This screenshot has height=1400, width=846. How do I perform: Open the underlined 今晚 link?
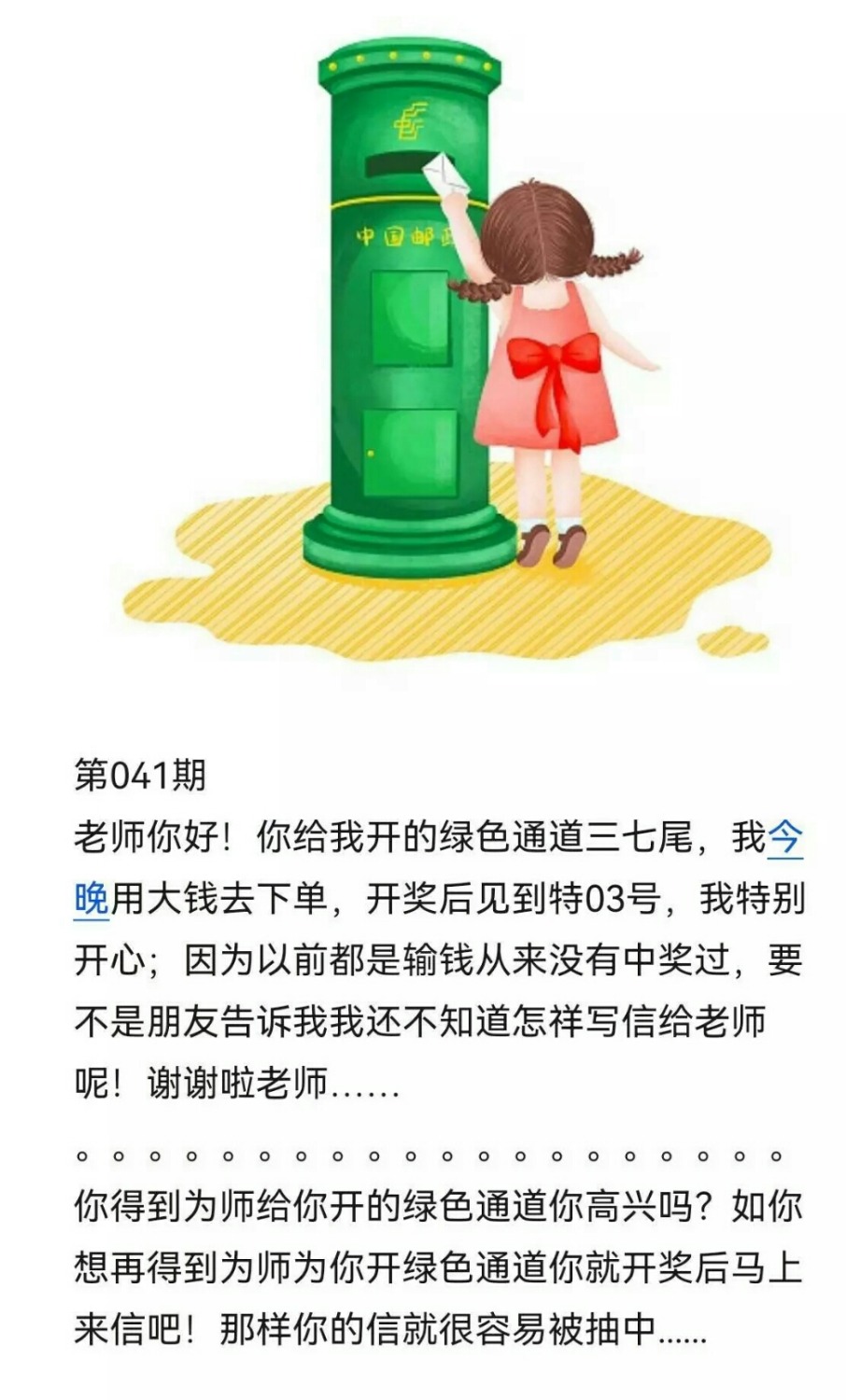tap(784, 837)
